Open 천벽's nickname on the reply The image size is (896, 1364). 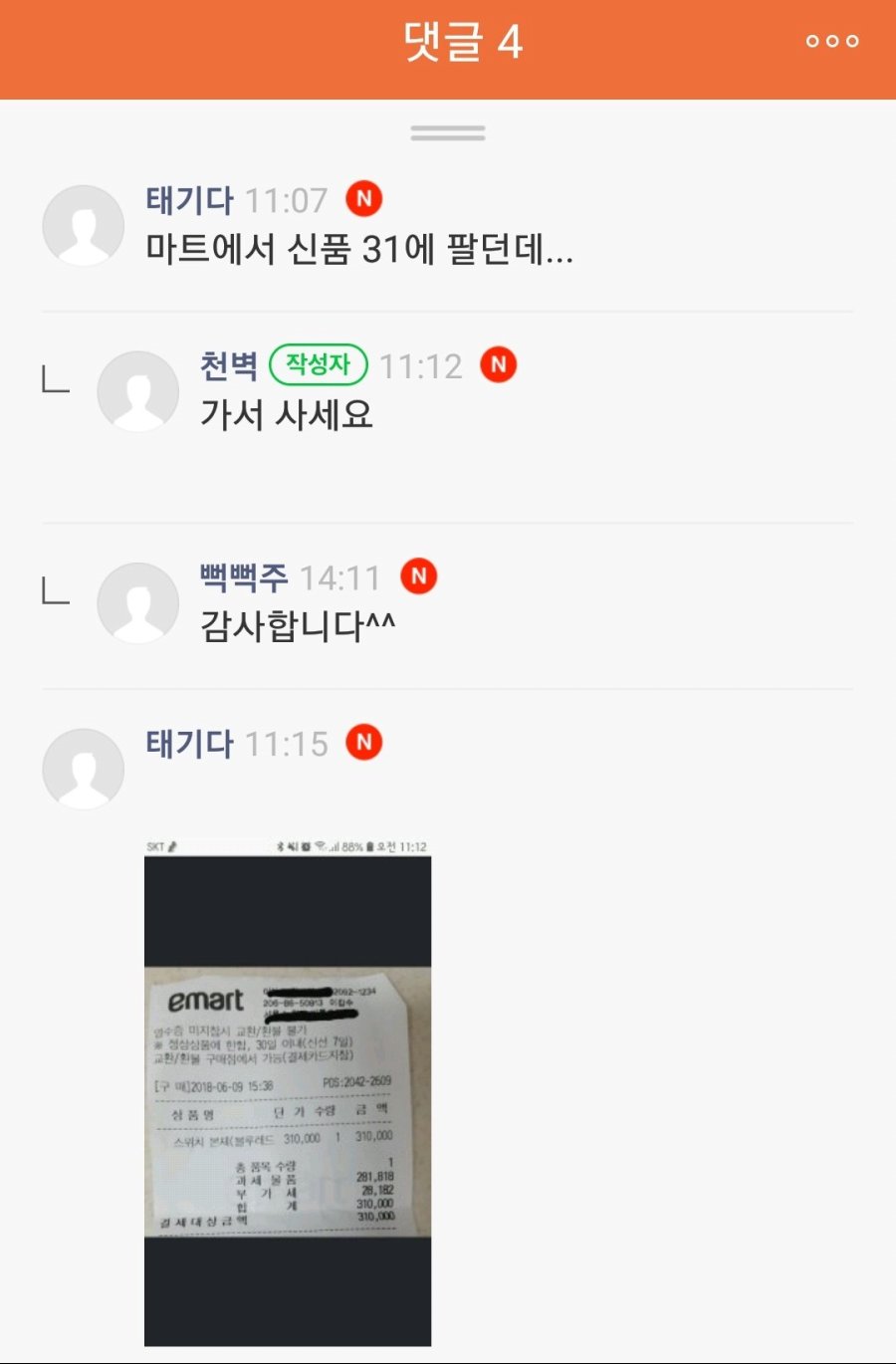point(229,365)
